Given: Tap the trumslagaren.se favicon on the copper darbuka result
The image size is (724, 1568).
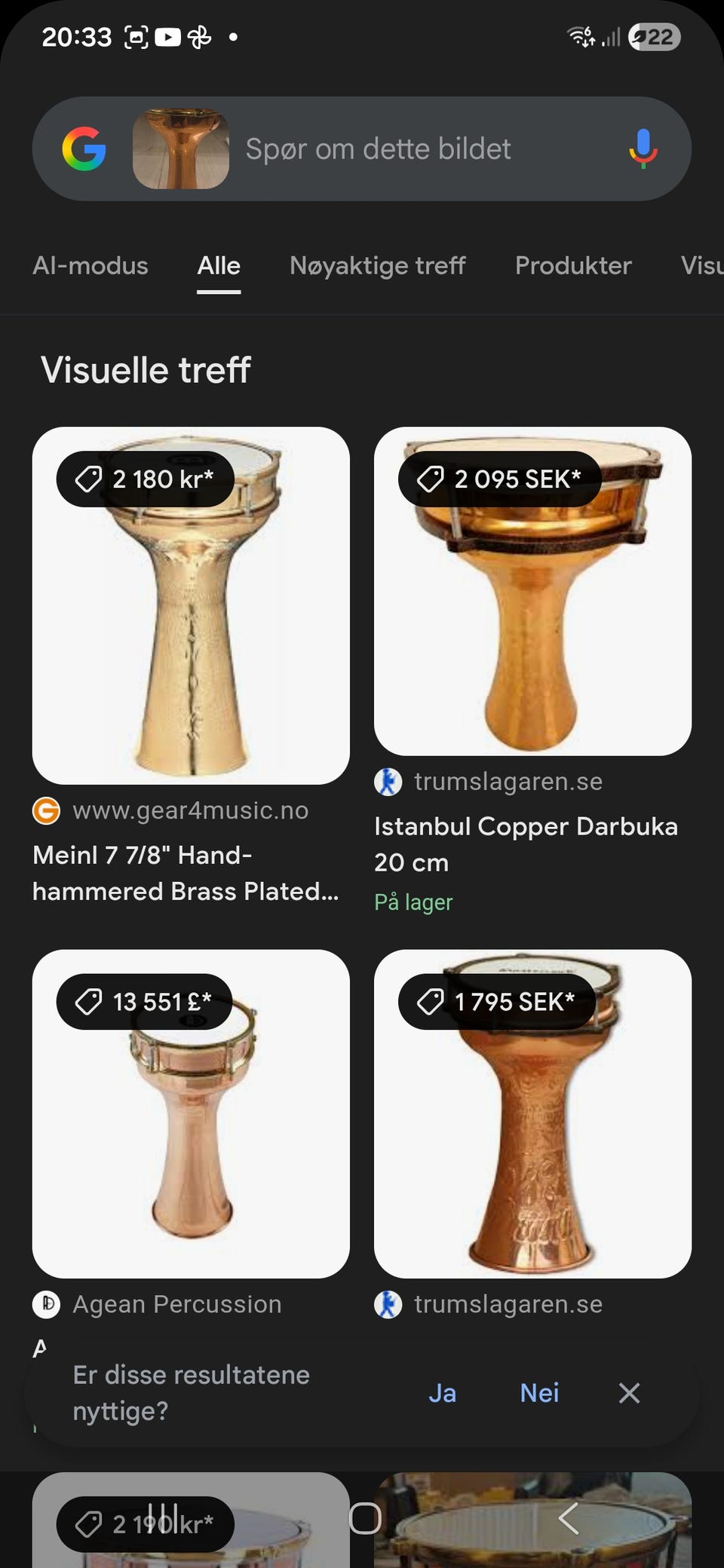Looking at the screenshot, I should pos(388,782).
